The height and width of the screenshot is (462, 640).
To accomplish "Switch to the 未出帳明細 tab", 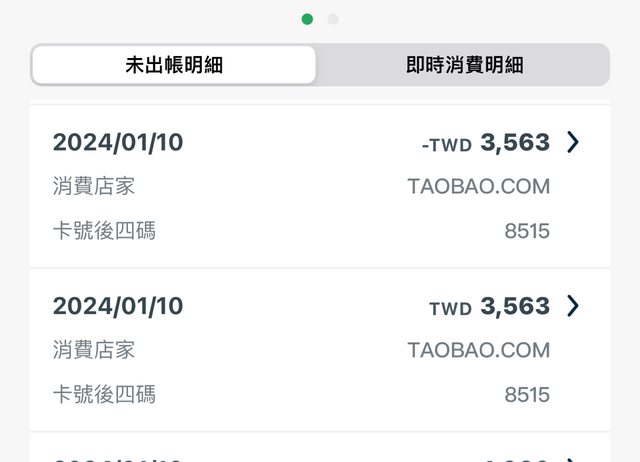I will 174,65.
